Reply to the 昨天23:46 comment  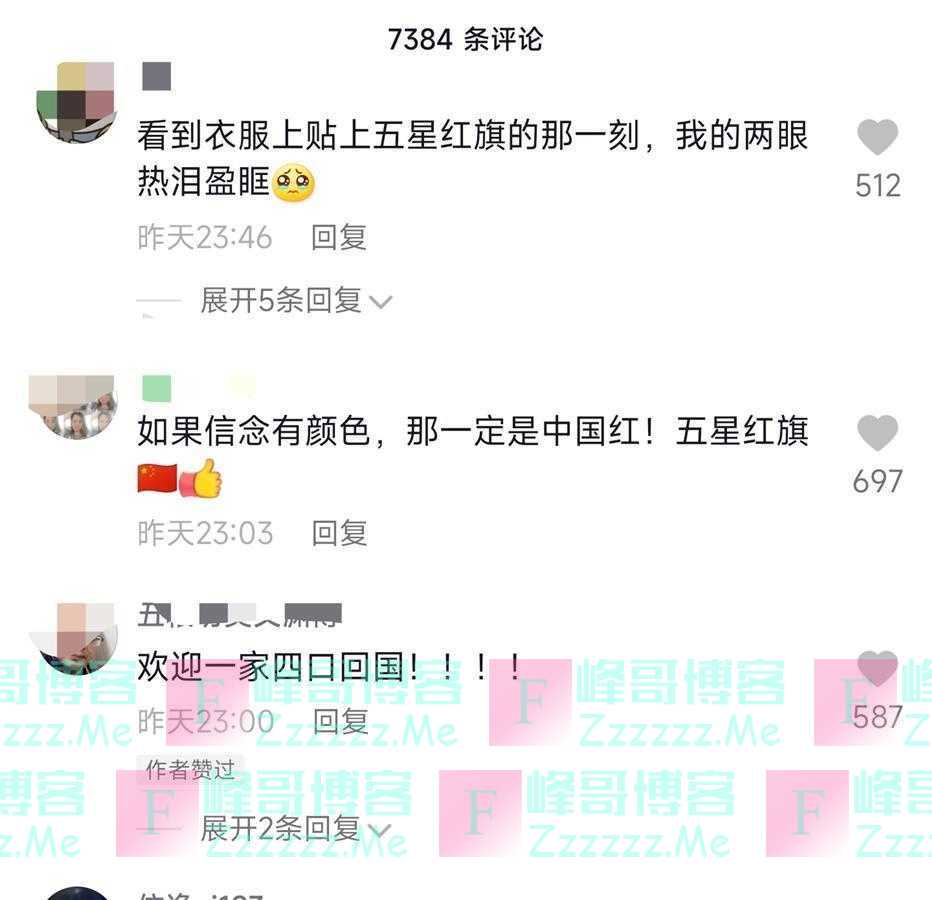click(x=339, y=237)
